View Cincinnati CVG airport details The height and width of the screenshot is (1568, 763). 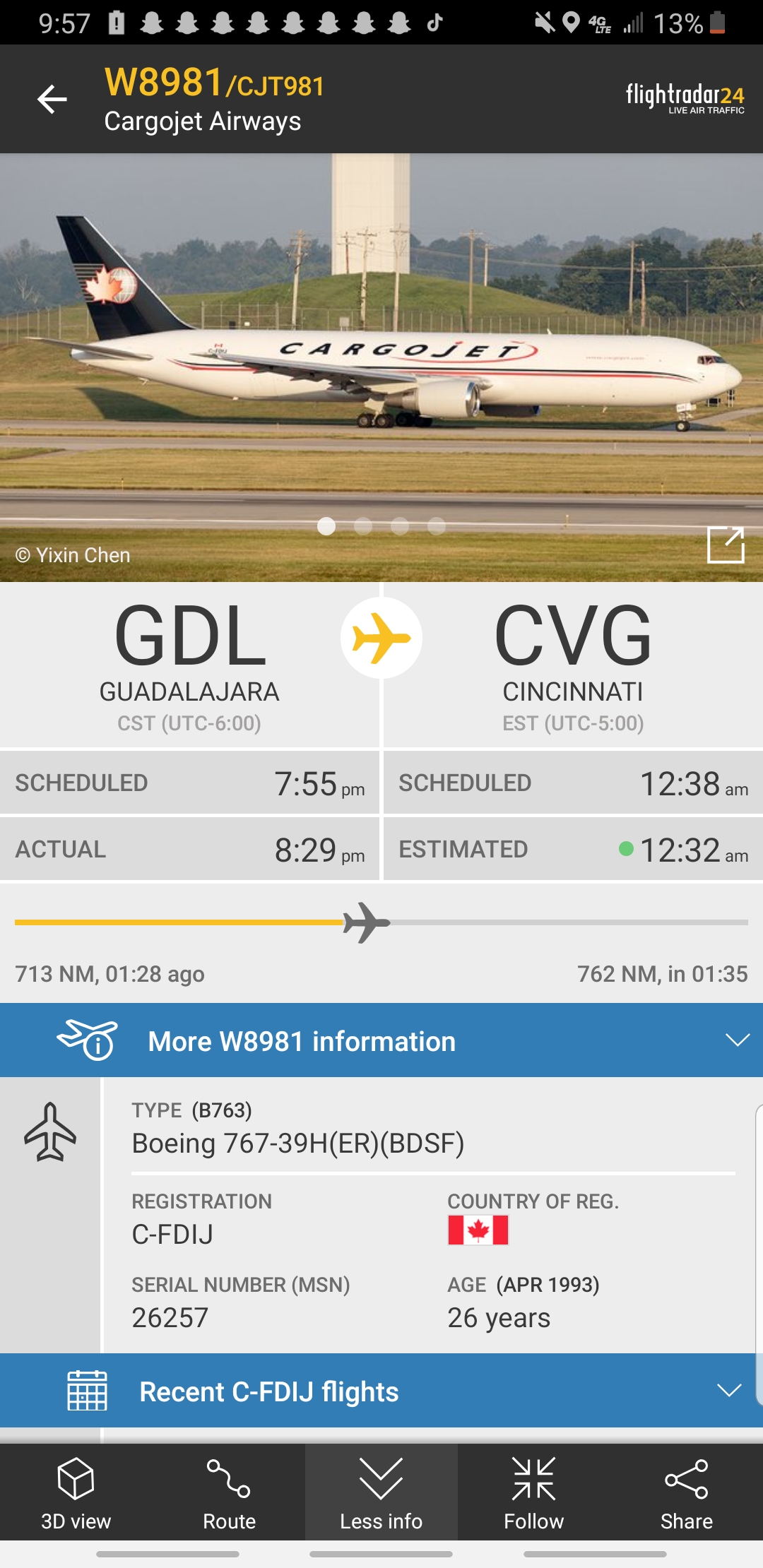[x=573, y=664]
